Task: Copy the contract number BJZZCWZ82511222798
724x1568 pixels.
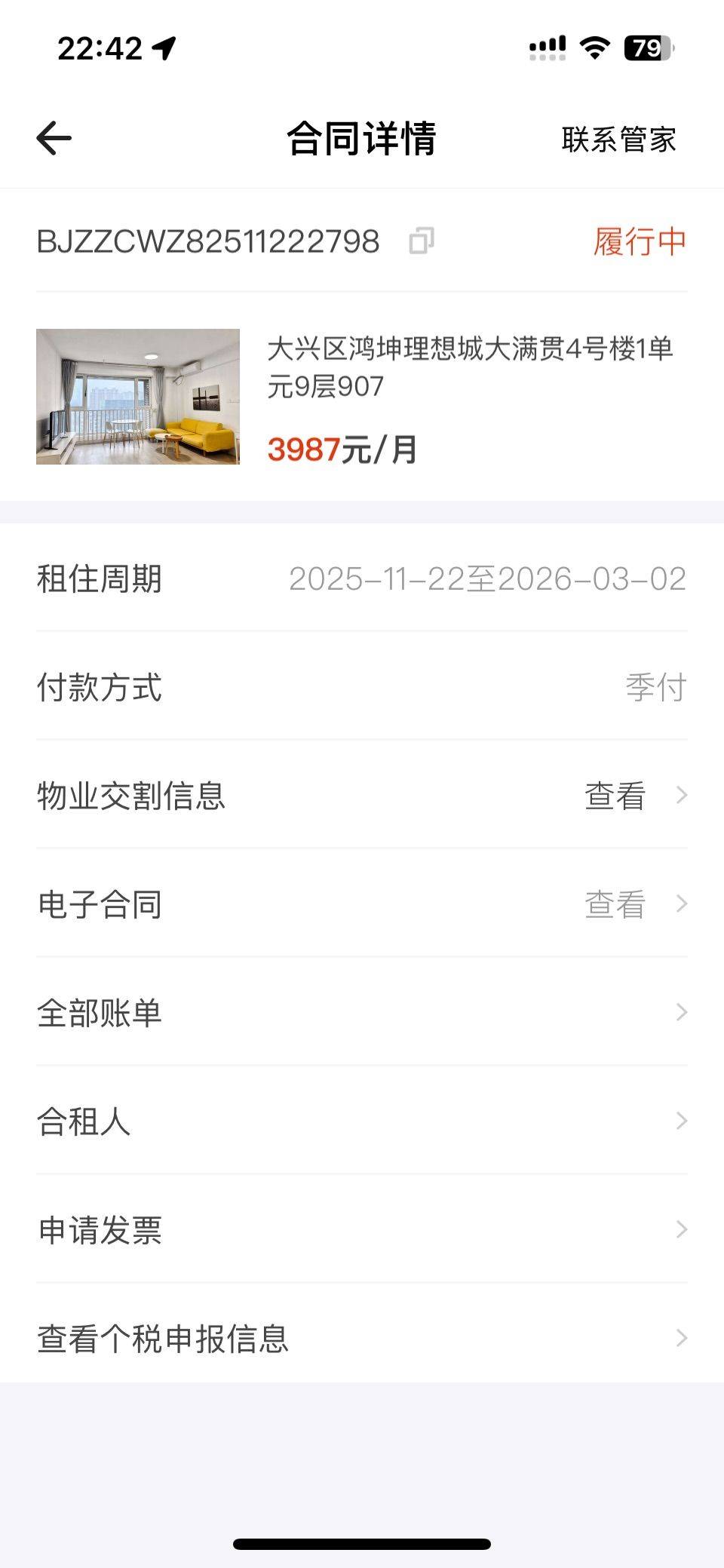Action: (x=421, y=241)
